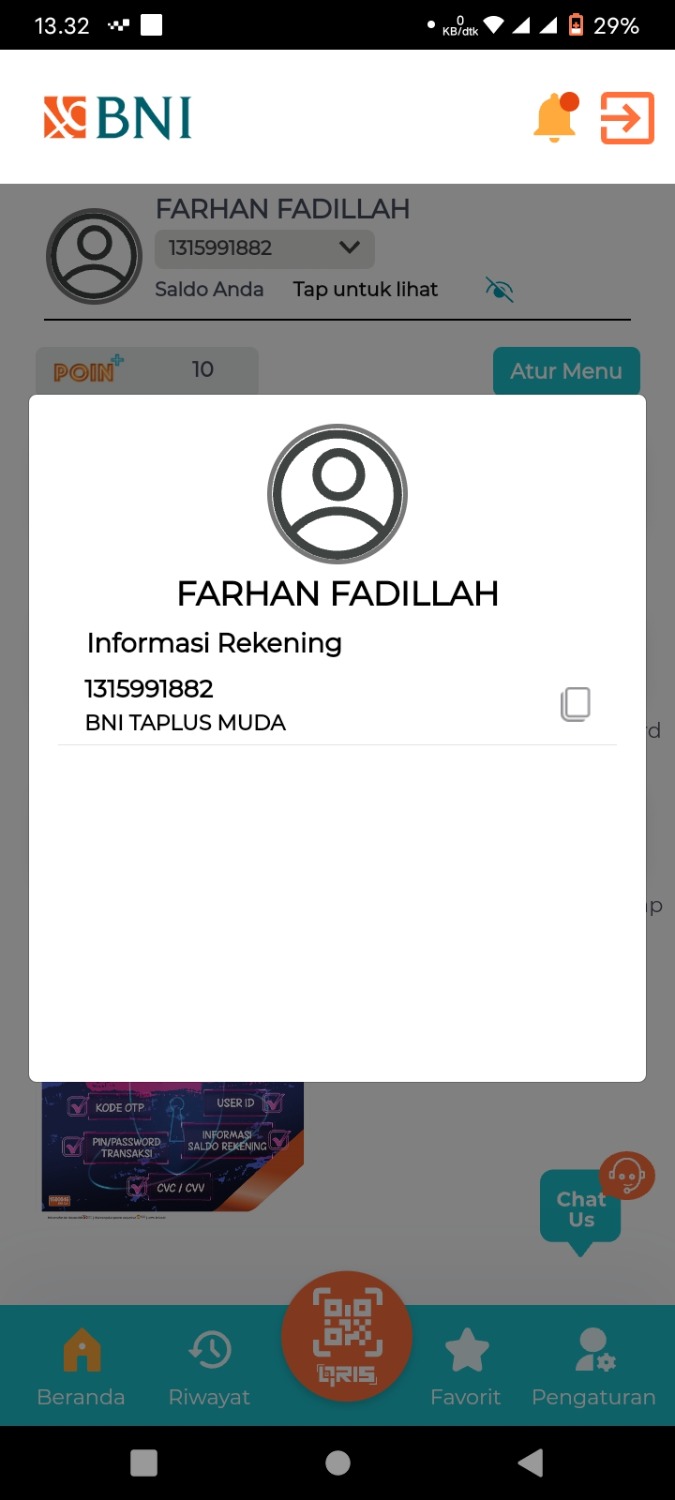Tap the logout icon
This screenshot has width=675, height=1500.
(627, 118)
